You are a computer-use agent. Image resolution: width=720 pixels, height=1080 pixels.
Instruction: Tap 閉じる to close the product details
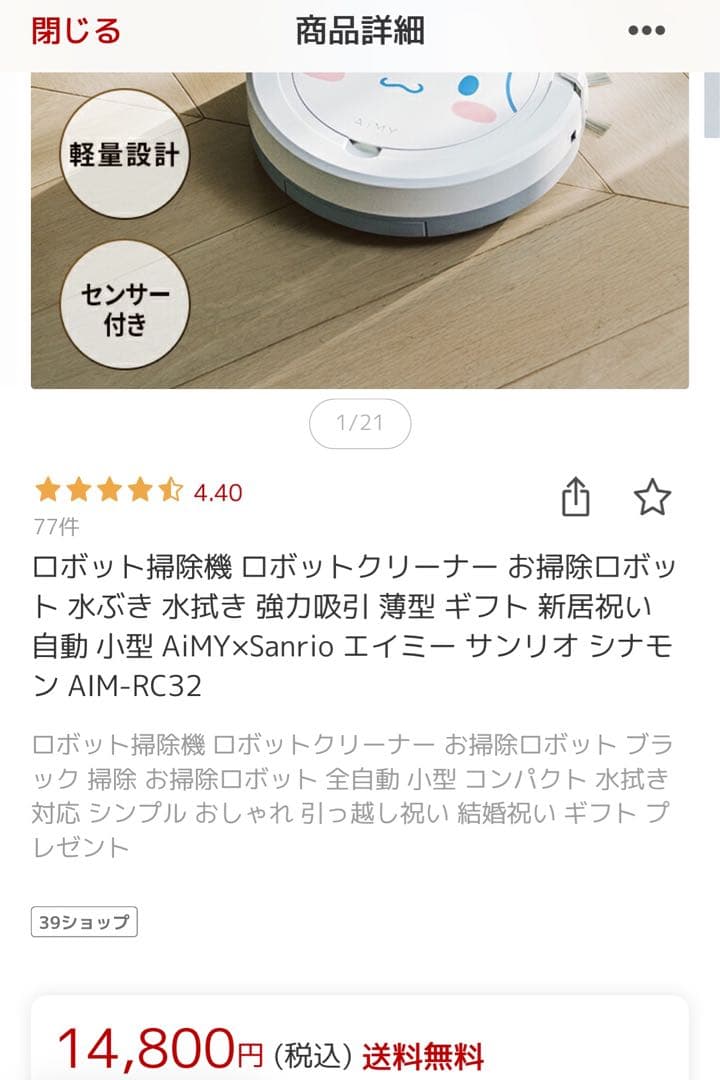[x=76, y=31]
